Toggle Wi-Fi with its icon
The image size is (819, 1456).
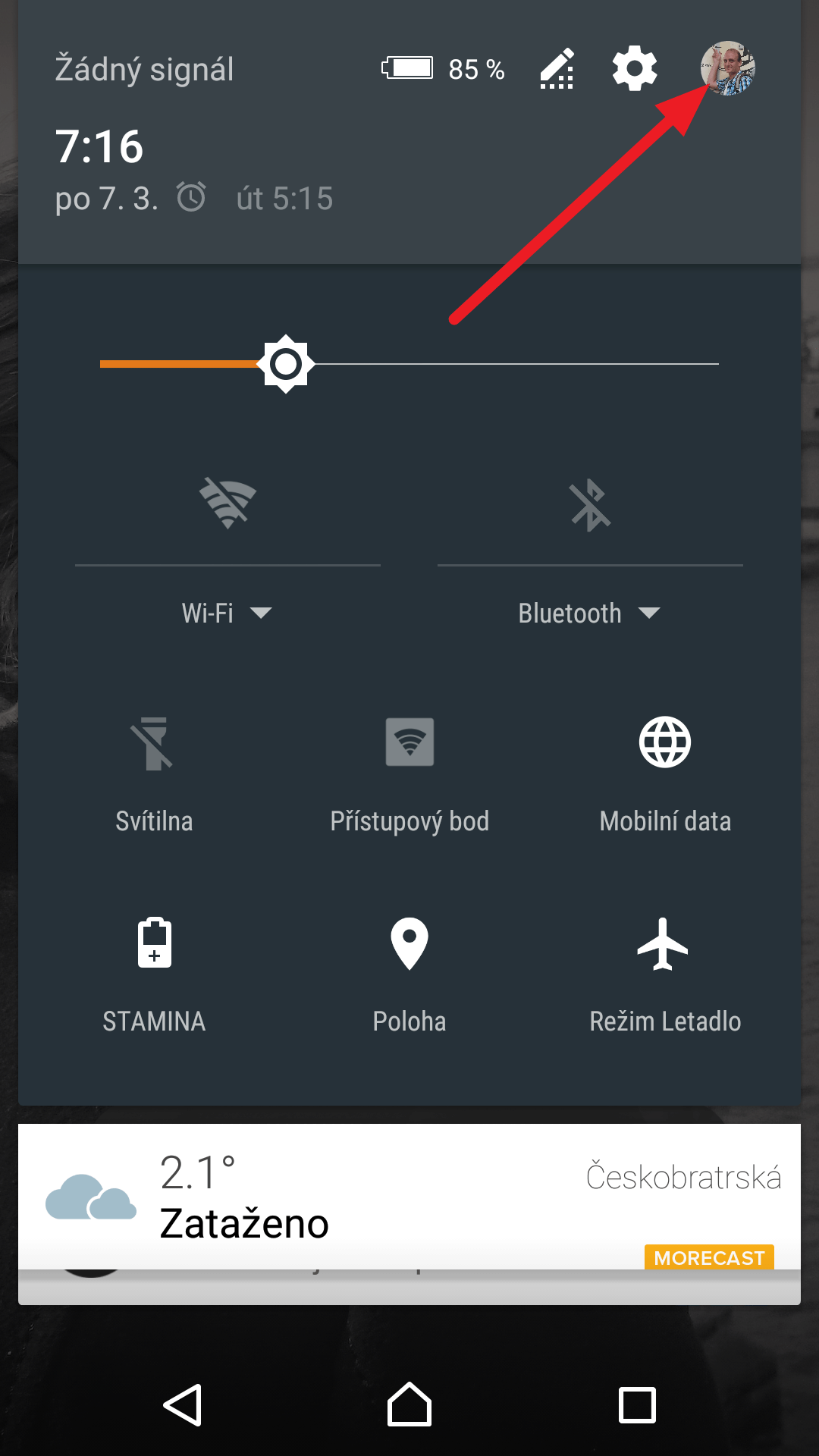tap(227, 504)
